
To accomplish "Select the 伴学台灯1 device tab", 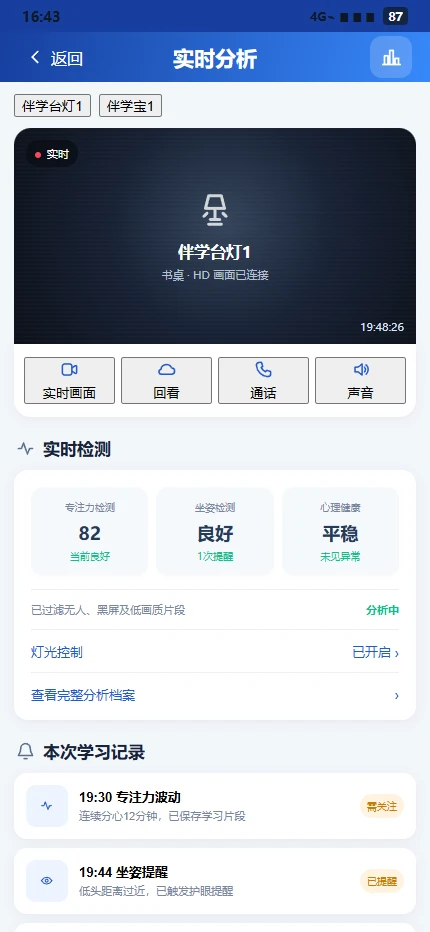I will point(52,106).
